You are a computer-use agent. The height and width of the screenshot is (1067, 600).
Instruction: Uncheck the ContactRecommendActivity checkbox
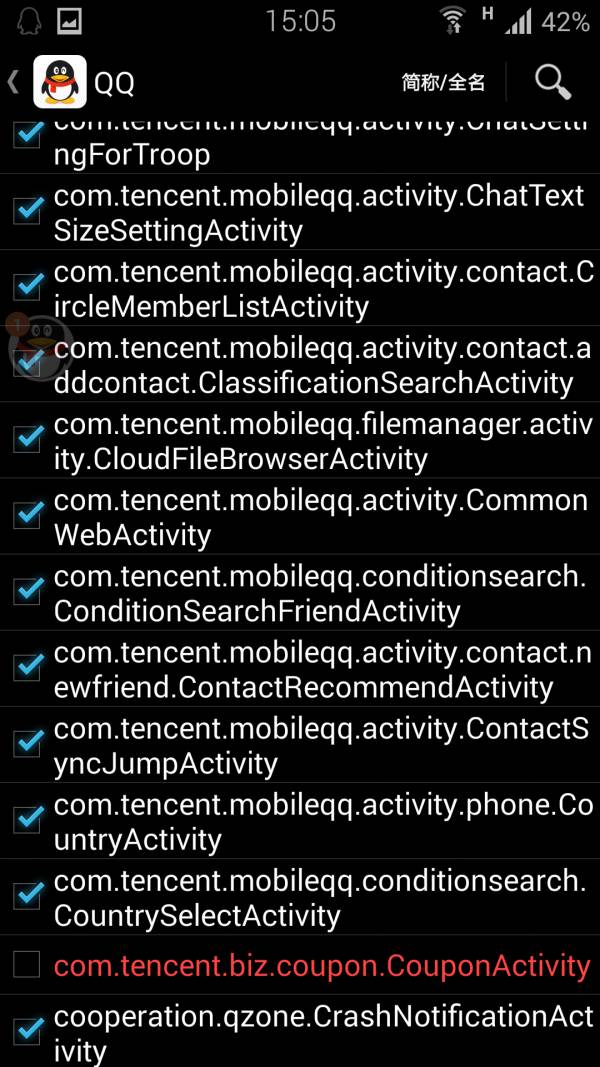click(x=27, y=669)
